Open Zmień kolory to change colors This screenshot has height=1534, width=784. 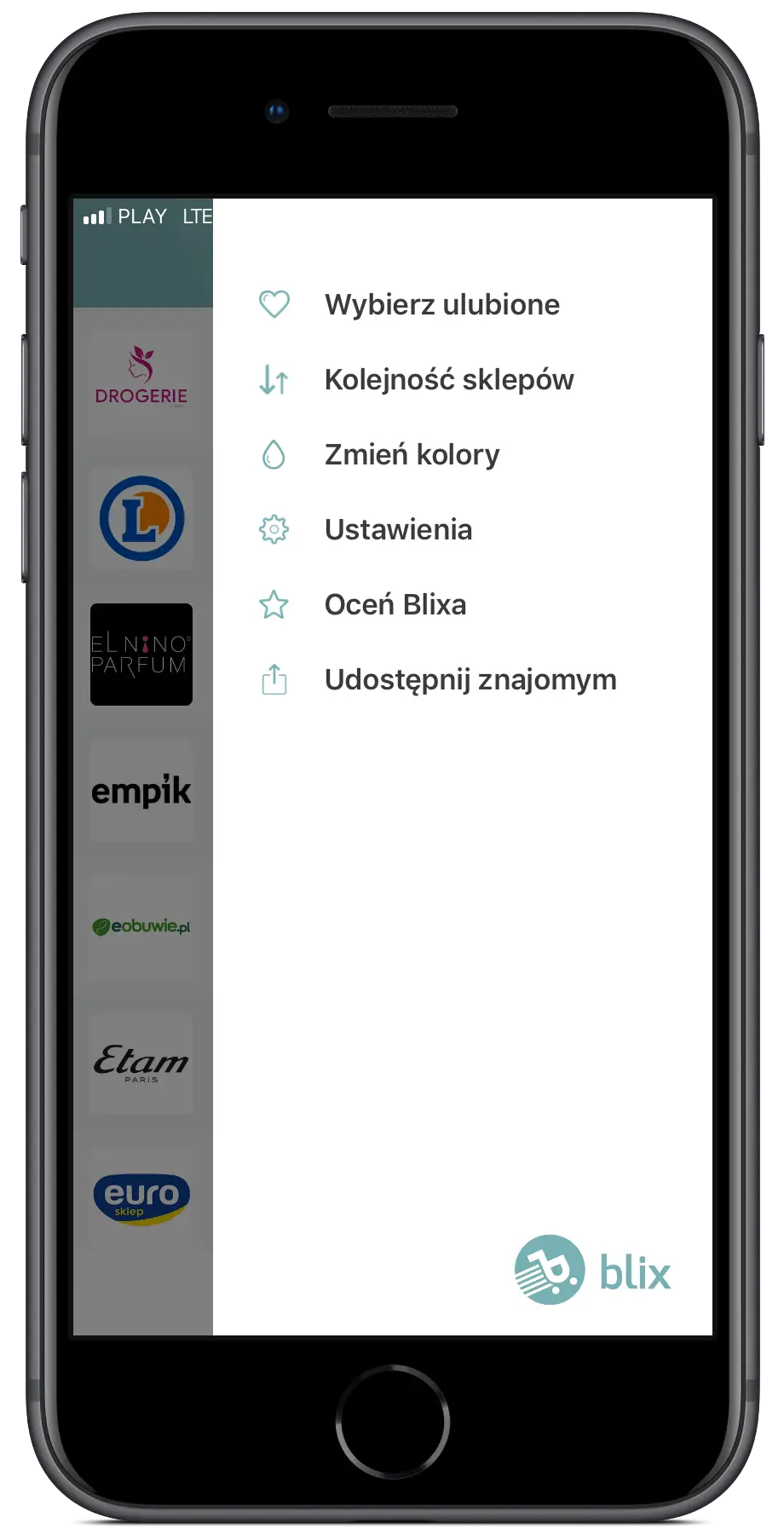click(412, 455)
